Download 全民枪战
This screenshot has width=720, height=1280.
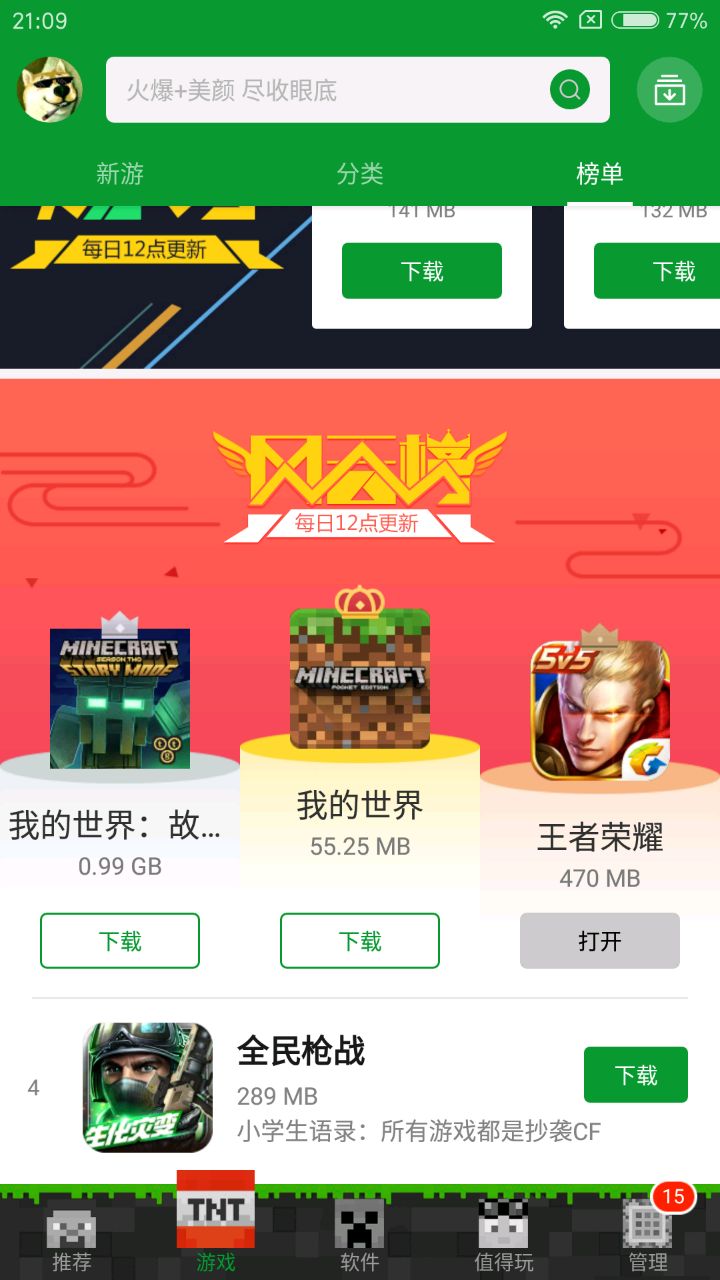[x=636, y=1075]
